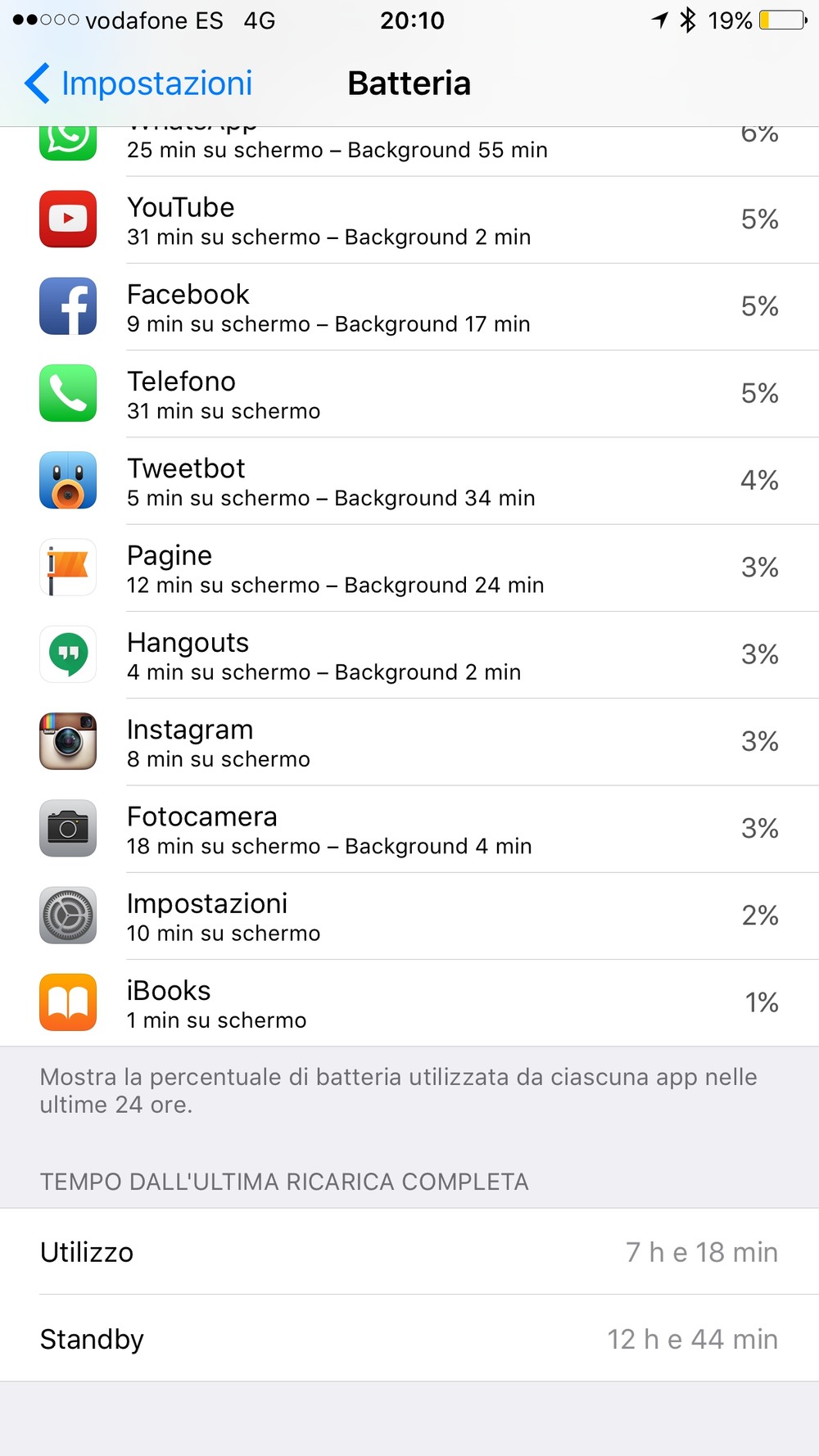The image size is (819, 1456).
Task: Tap the Telefono usage row
Action: tap(409, 394)
